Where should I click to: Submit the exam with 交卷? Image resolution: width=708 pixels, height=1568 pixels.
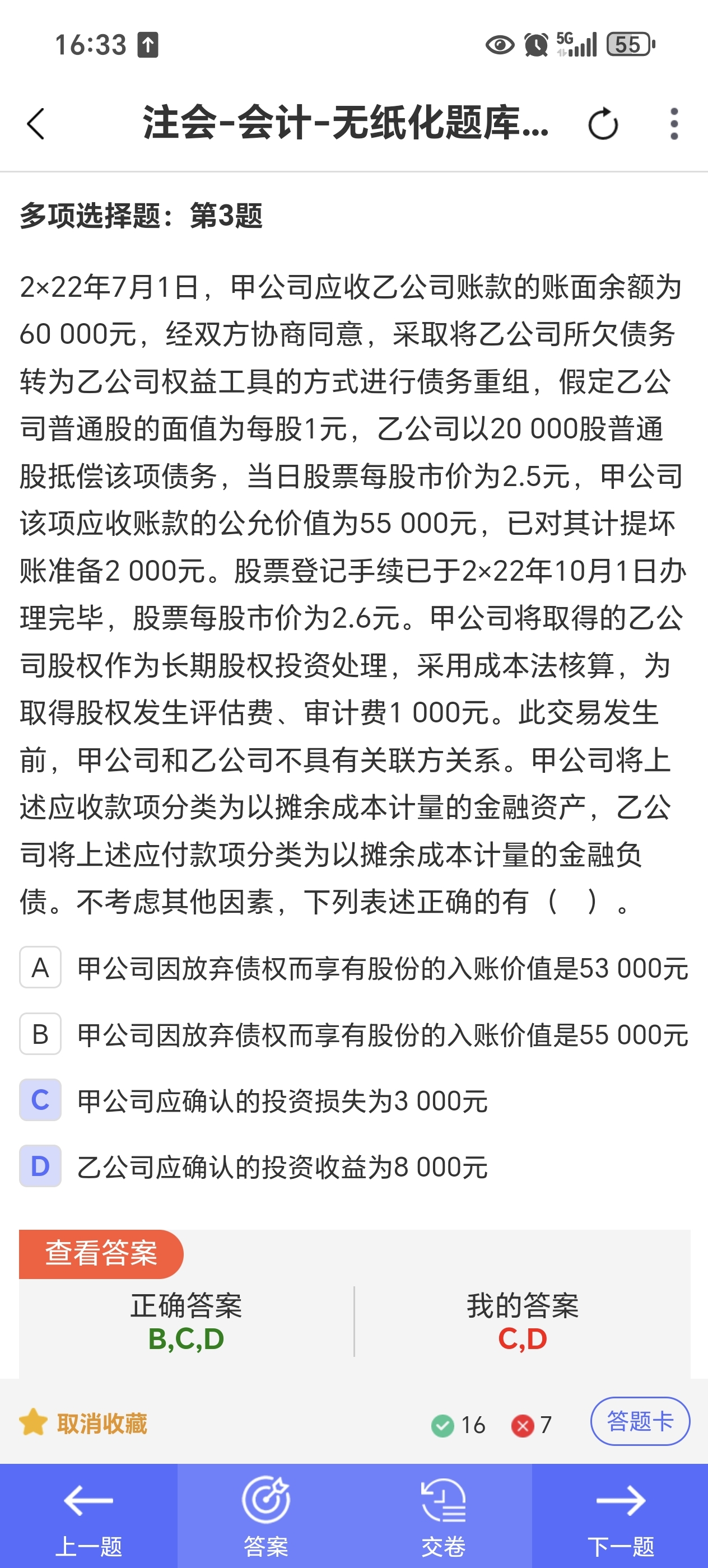(443, 1516)
